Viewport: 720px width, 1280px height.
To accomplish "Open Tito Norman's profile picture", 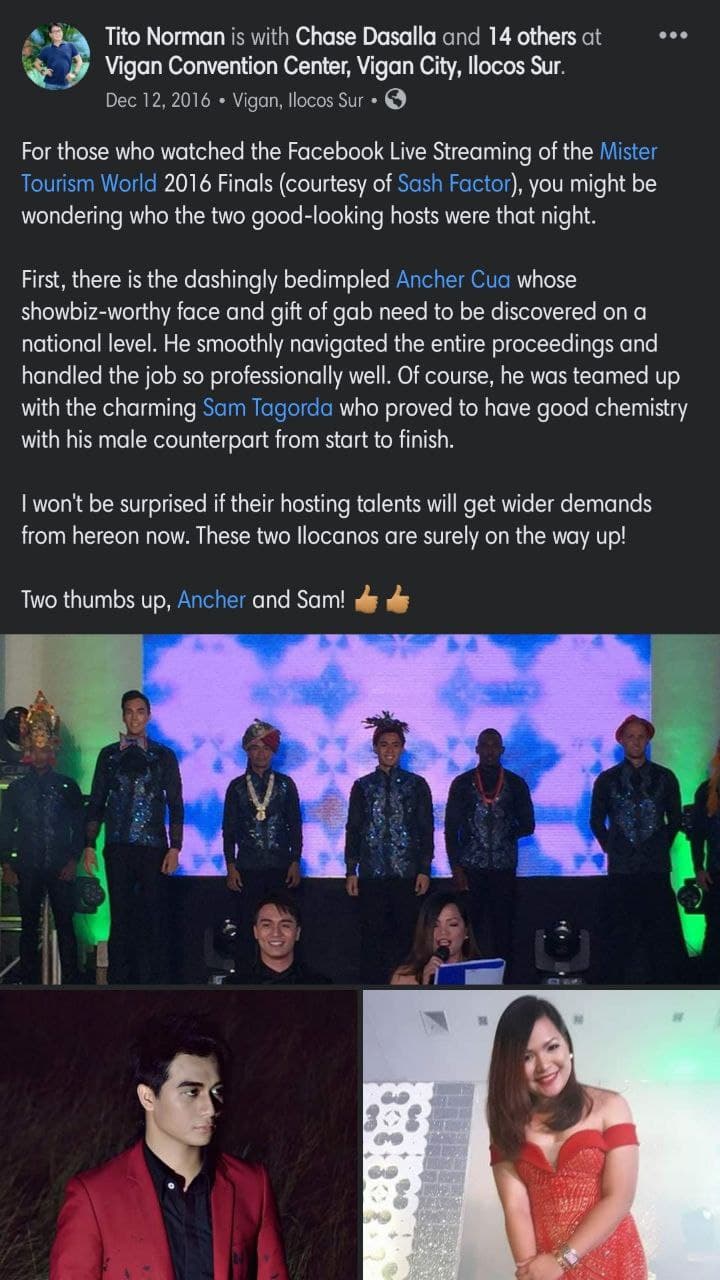I will (x=56, y=56).
